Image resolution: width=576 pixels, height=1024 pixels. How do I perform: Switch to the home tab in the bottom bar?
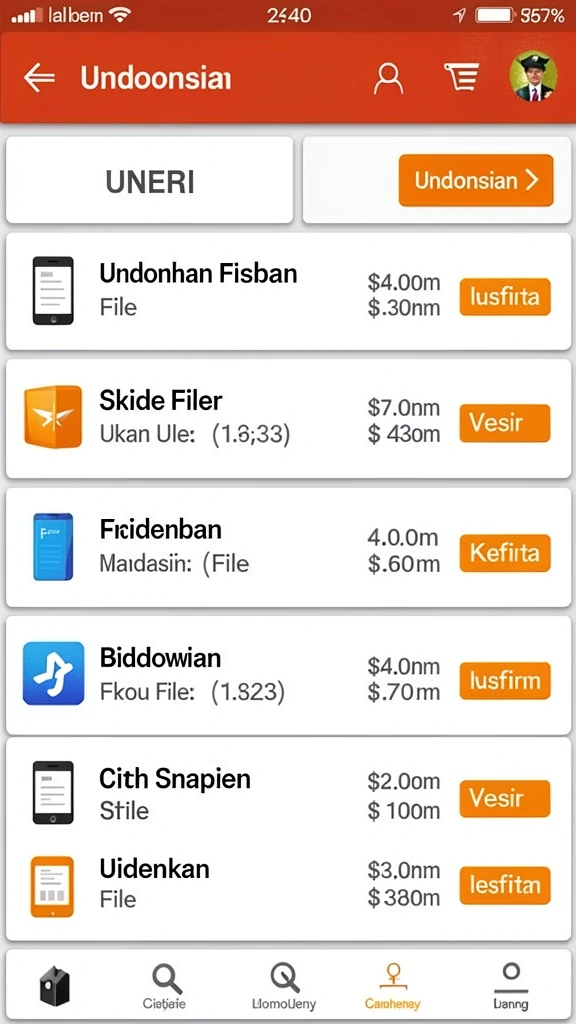[55, 985]
